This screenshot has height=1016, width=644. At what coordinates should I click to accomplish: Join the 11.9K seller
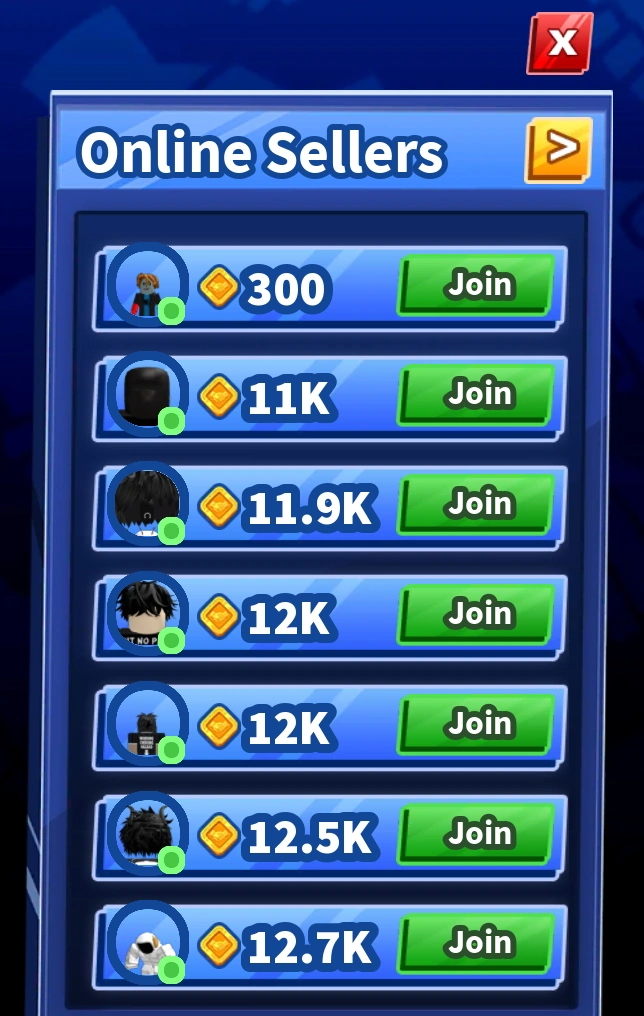coord(477,504)
